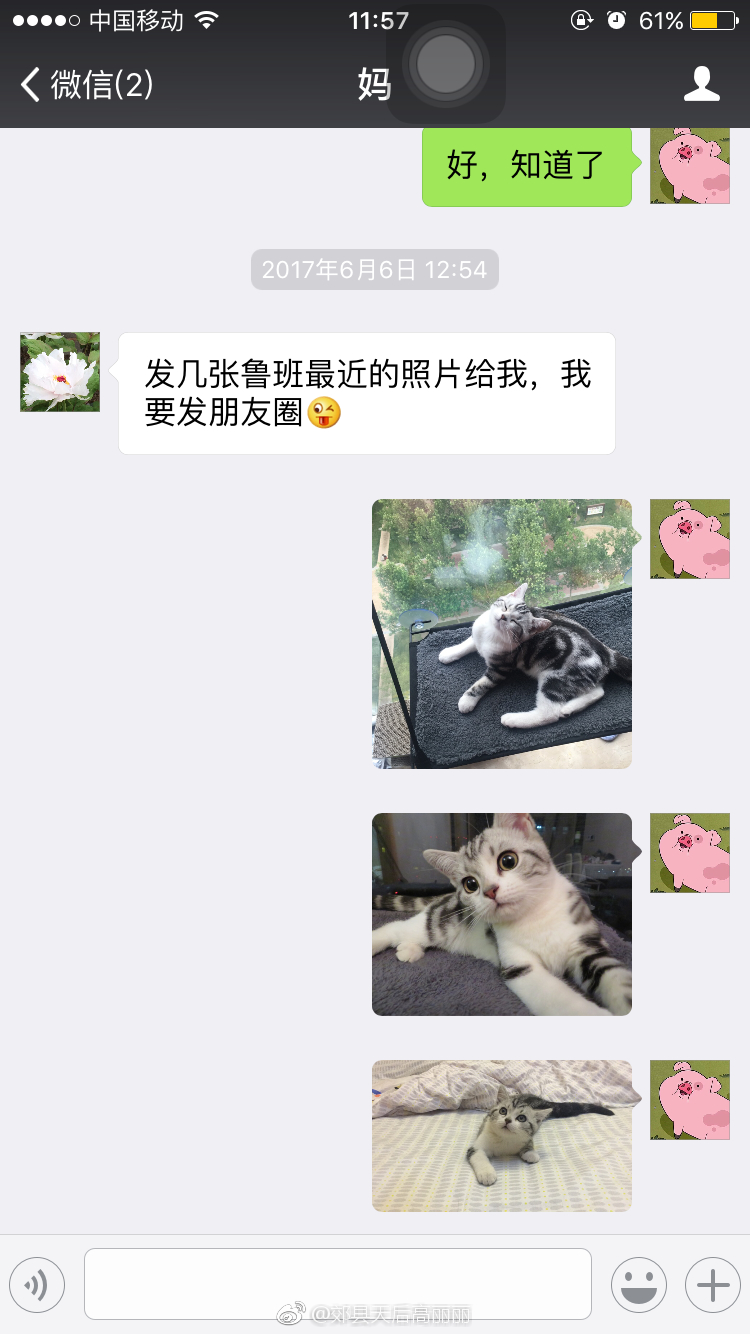
Task: Open chat details via the profile icon
Action: click(701, 85)
